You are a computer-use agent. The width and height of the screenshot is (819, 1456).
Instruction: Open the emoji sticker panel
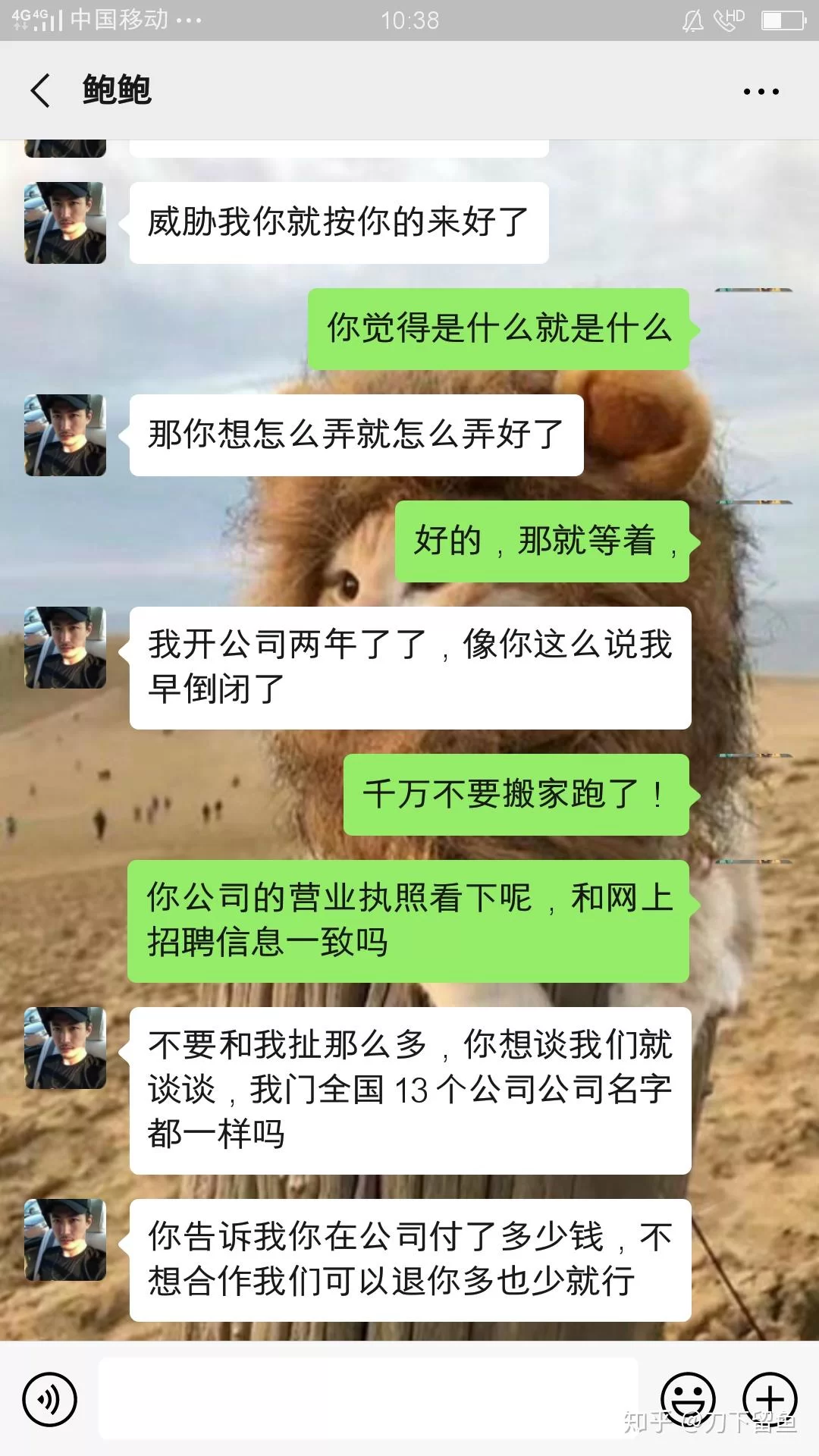[x=688, y=1399]
